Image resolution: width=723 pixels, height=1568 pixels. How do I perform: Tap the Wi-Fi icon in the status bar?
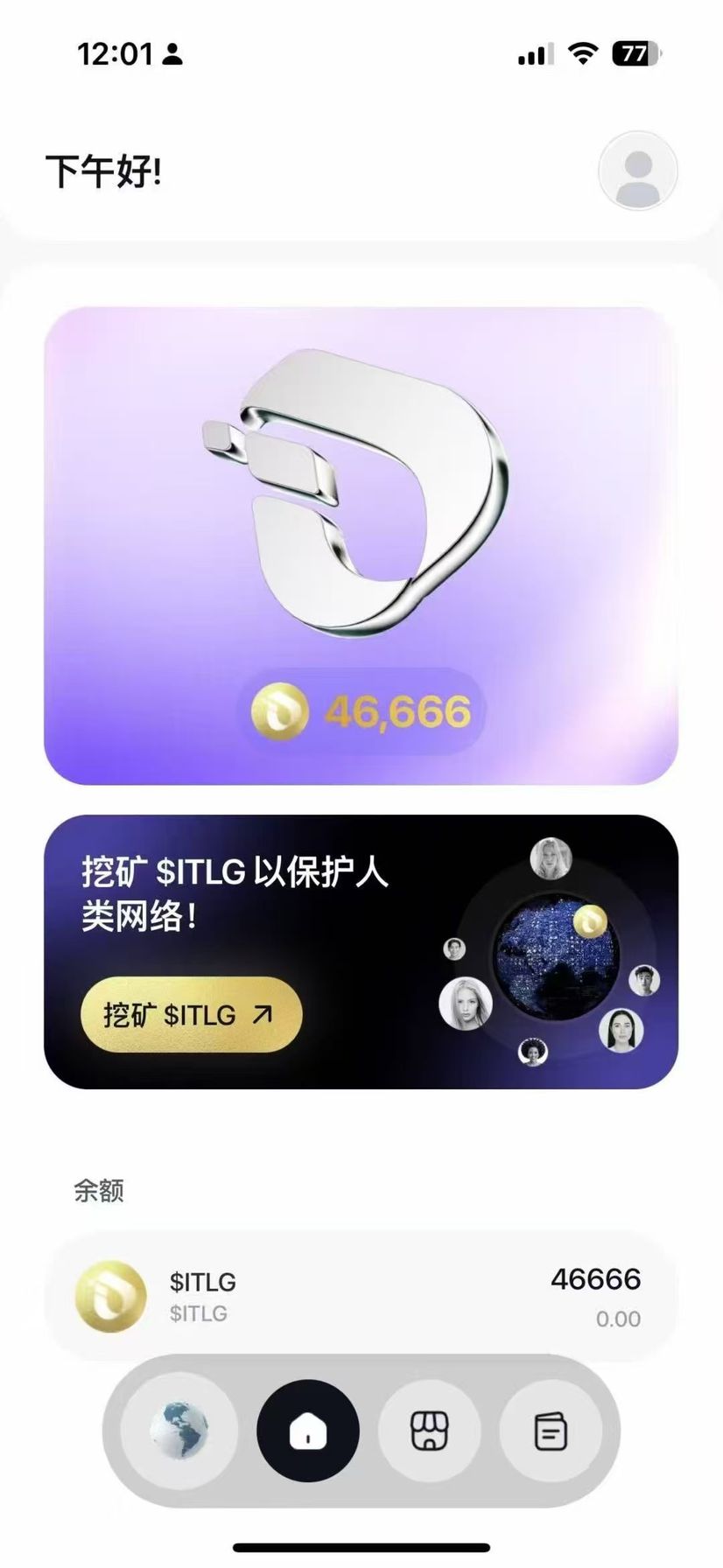pyautogui.click(x=582, y=52)
